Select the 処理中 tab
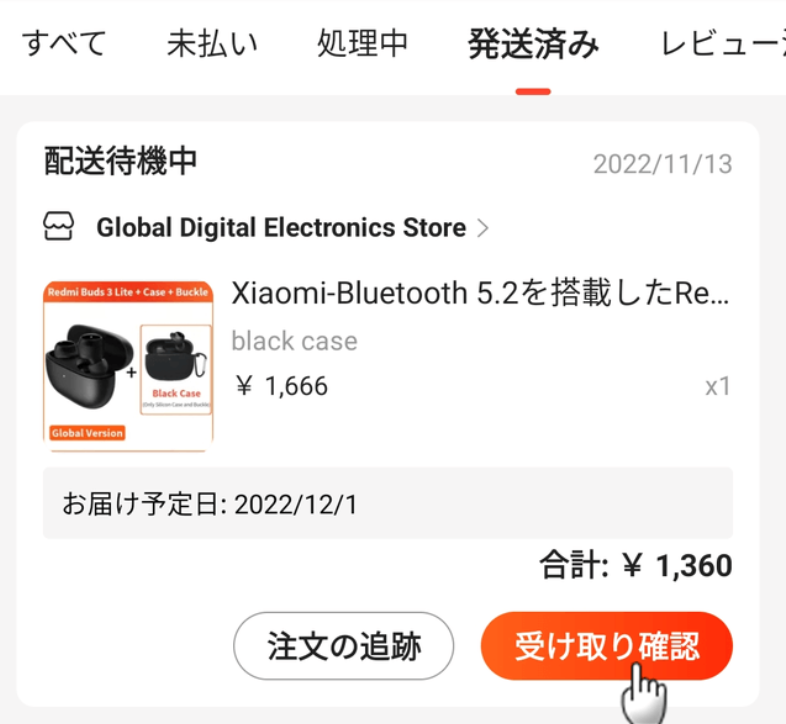 362,45
